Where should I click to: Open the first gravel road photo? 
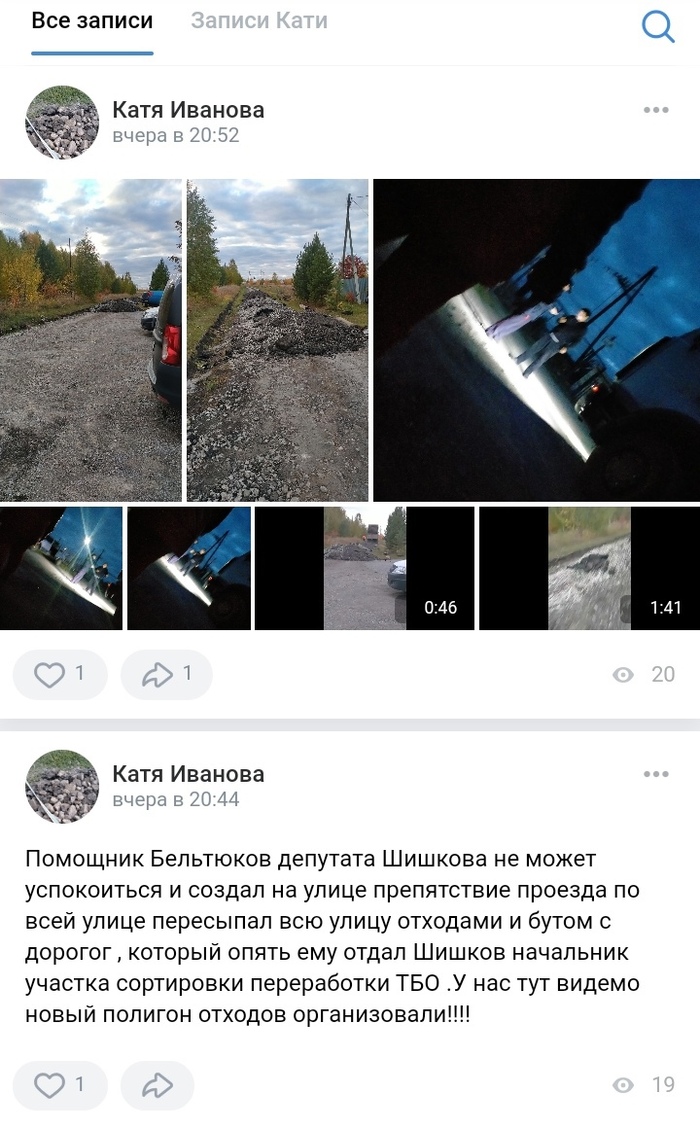tap(91, 340)
